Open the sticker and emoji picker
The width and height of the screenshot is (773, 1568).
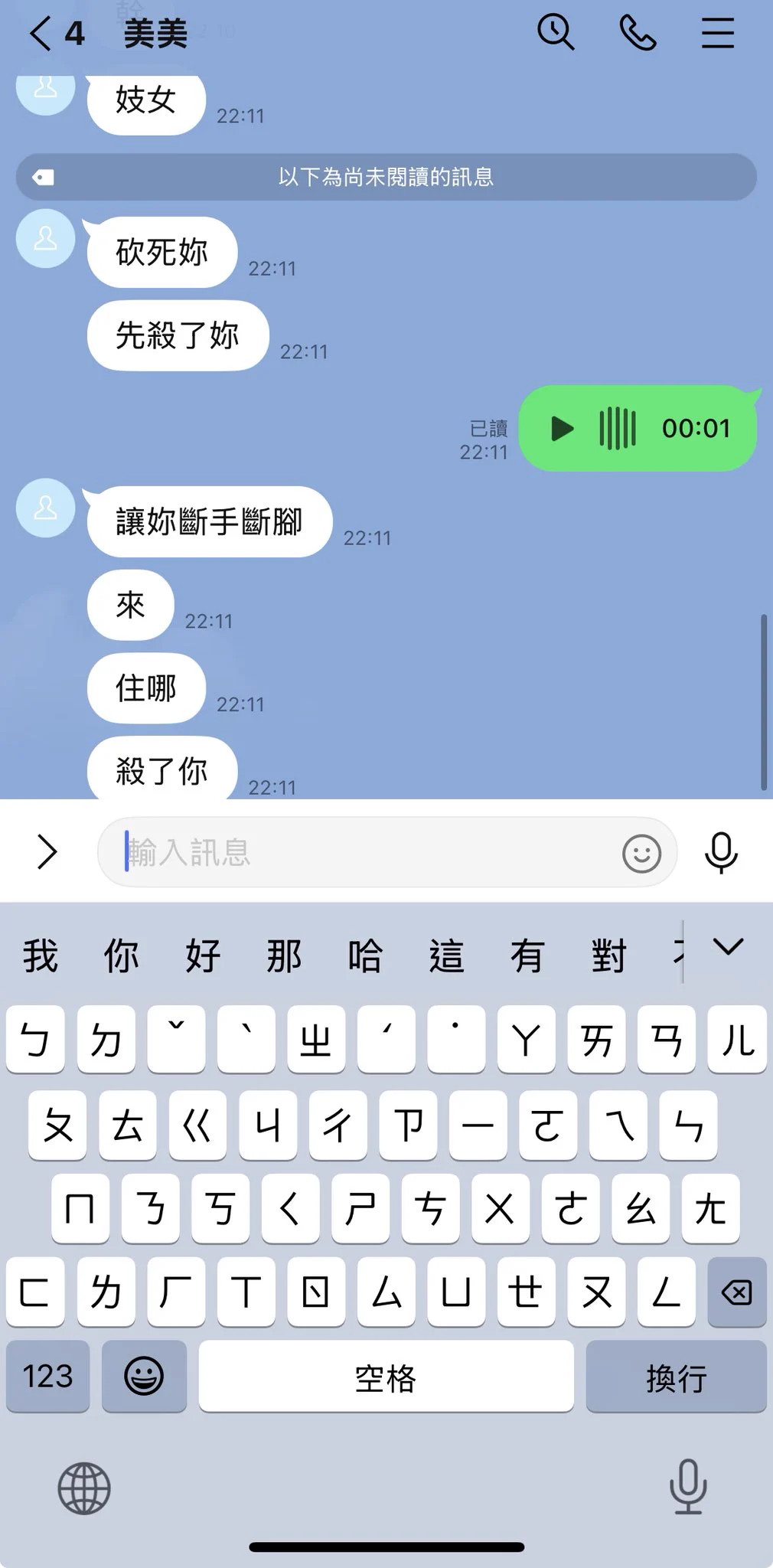tap(641, 853)
